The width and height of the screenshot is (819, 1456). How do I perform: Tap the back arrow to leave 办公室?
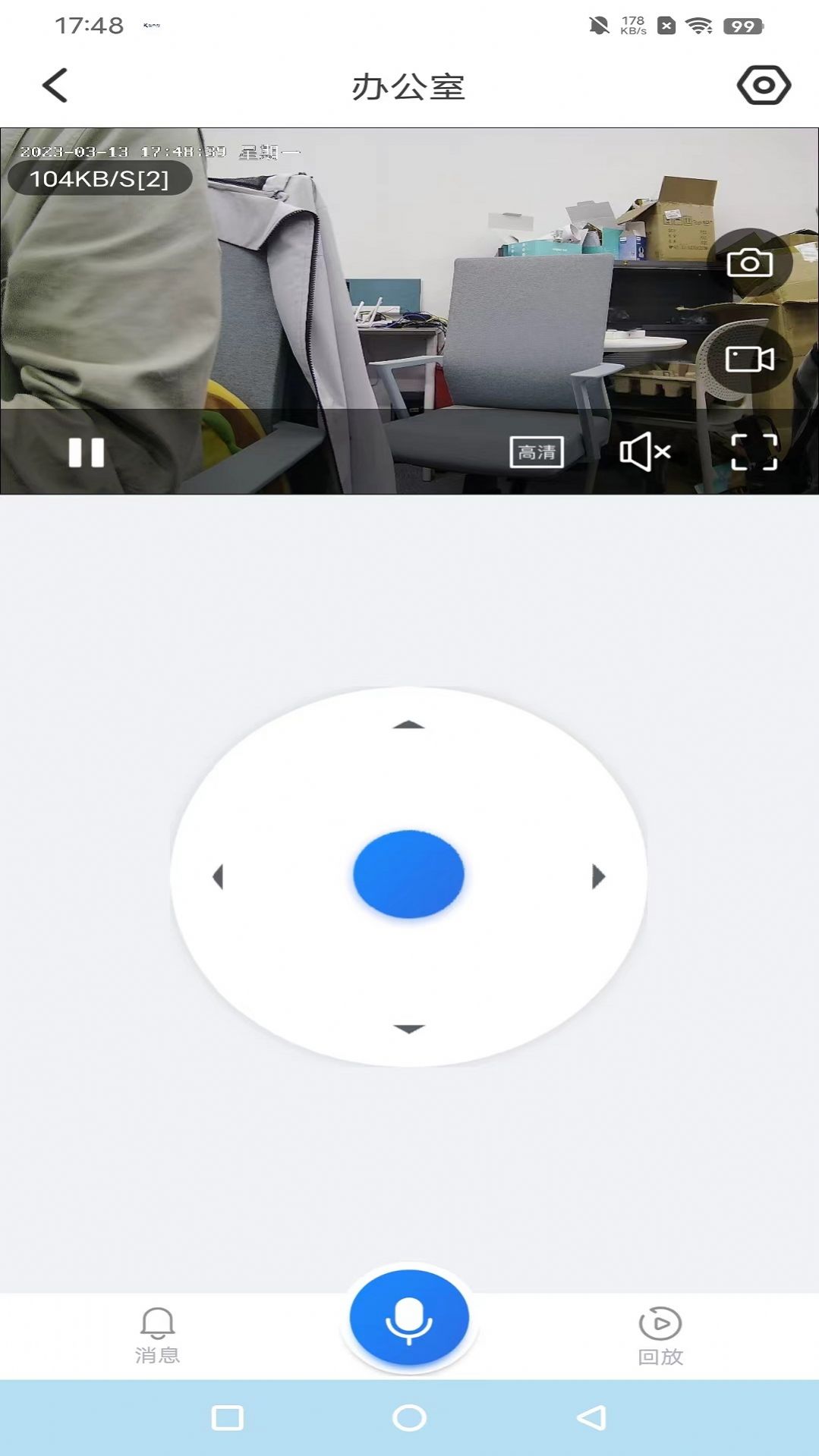click(x=55, y=86)
